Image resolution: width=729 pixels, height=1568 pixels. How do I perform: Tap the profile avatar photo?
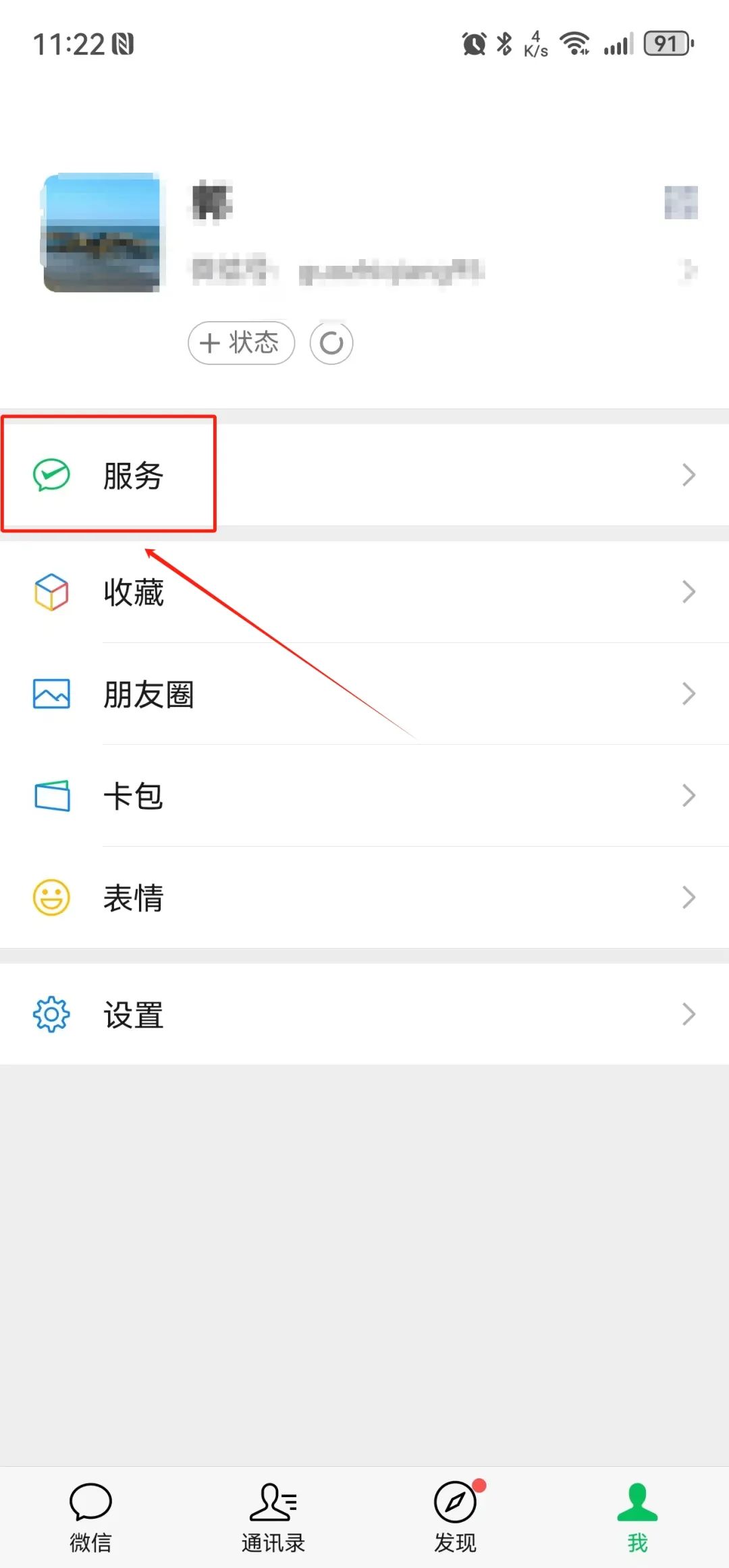coord(102,233)
